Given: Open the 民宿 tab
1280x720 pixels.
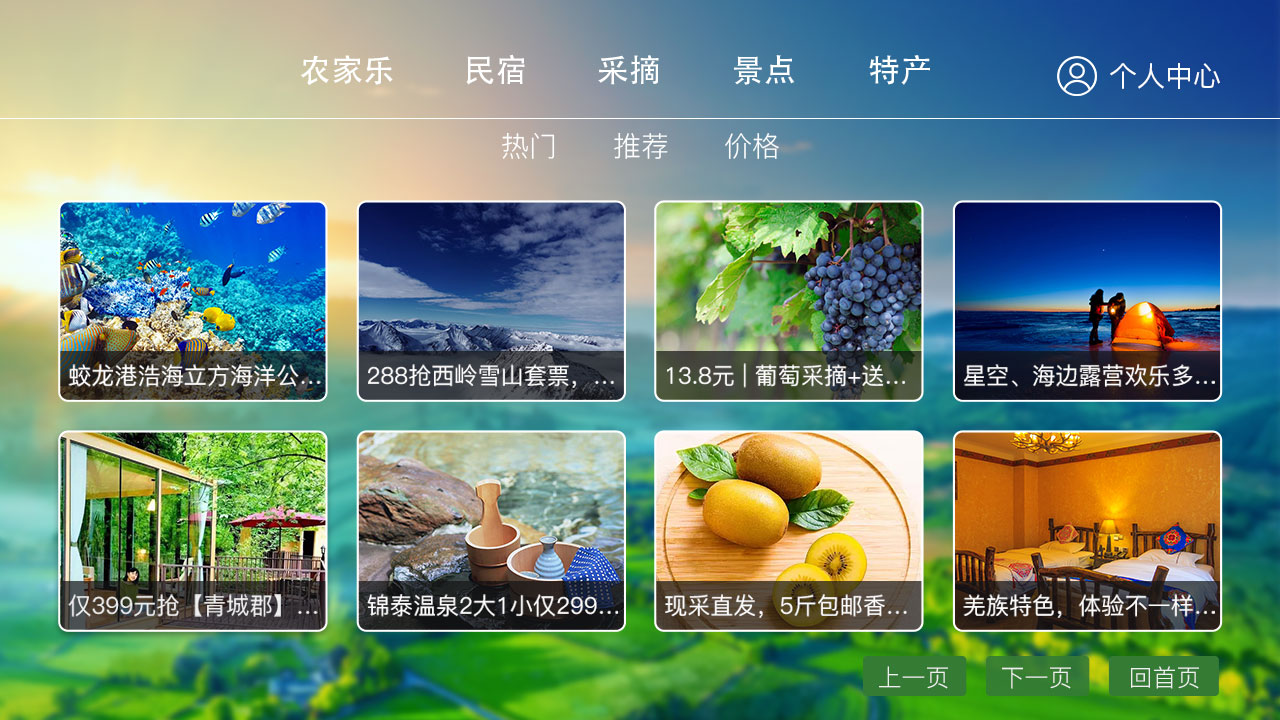Looking at the screenshot, I should [x=495, y=71].
